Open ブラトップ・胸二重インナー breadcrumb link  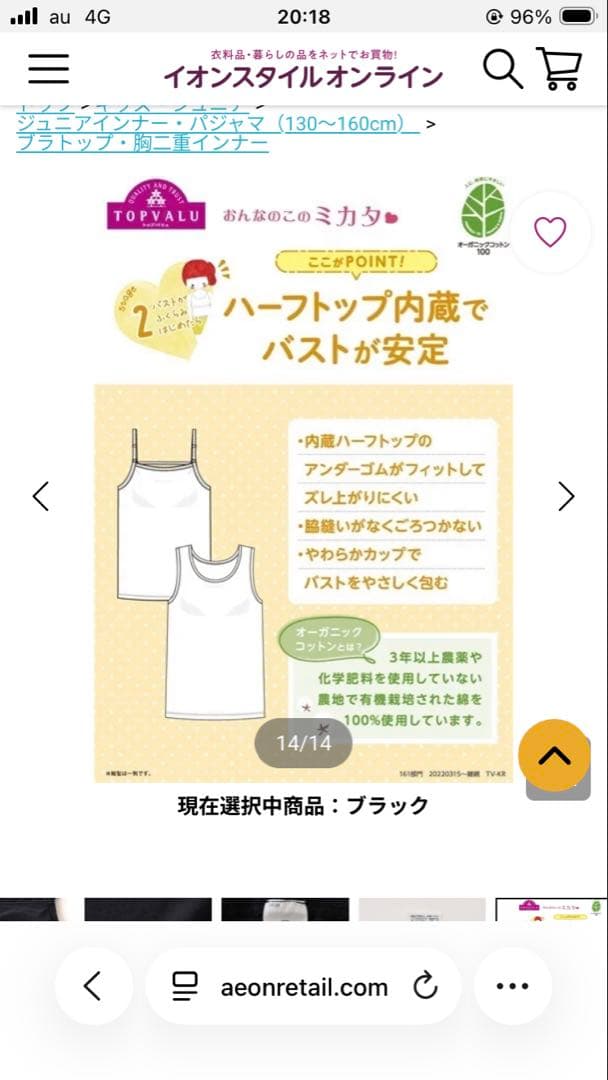tap(142, 143)
